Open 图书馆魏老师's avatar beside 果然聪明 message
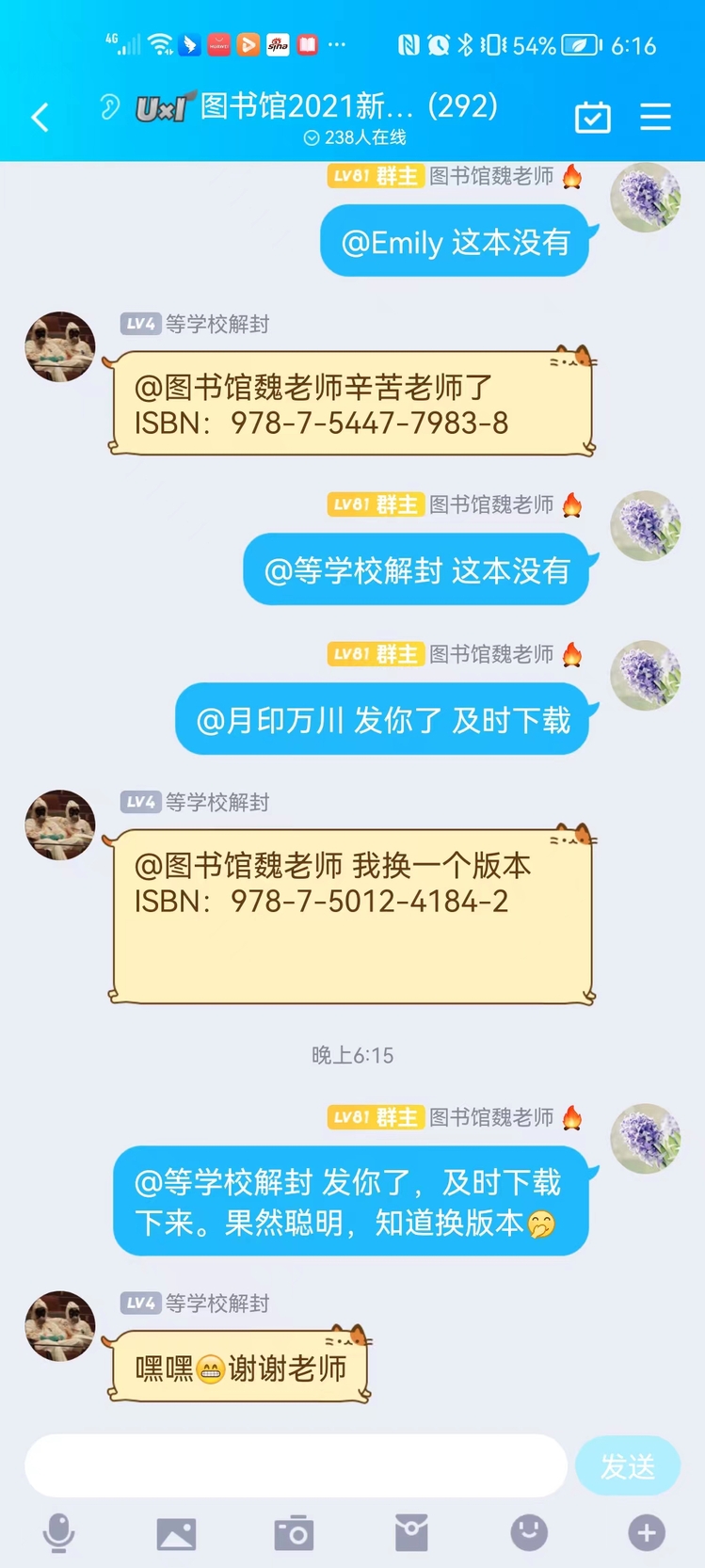705x1568 pixels. [646, 1139]
